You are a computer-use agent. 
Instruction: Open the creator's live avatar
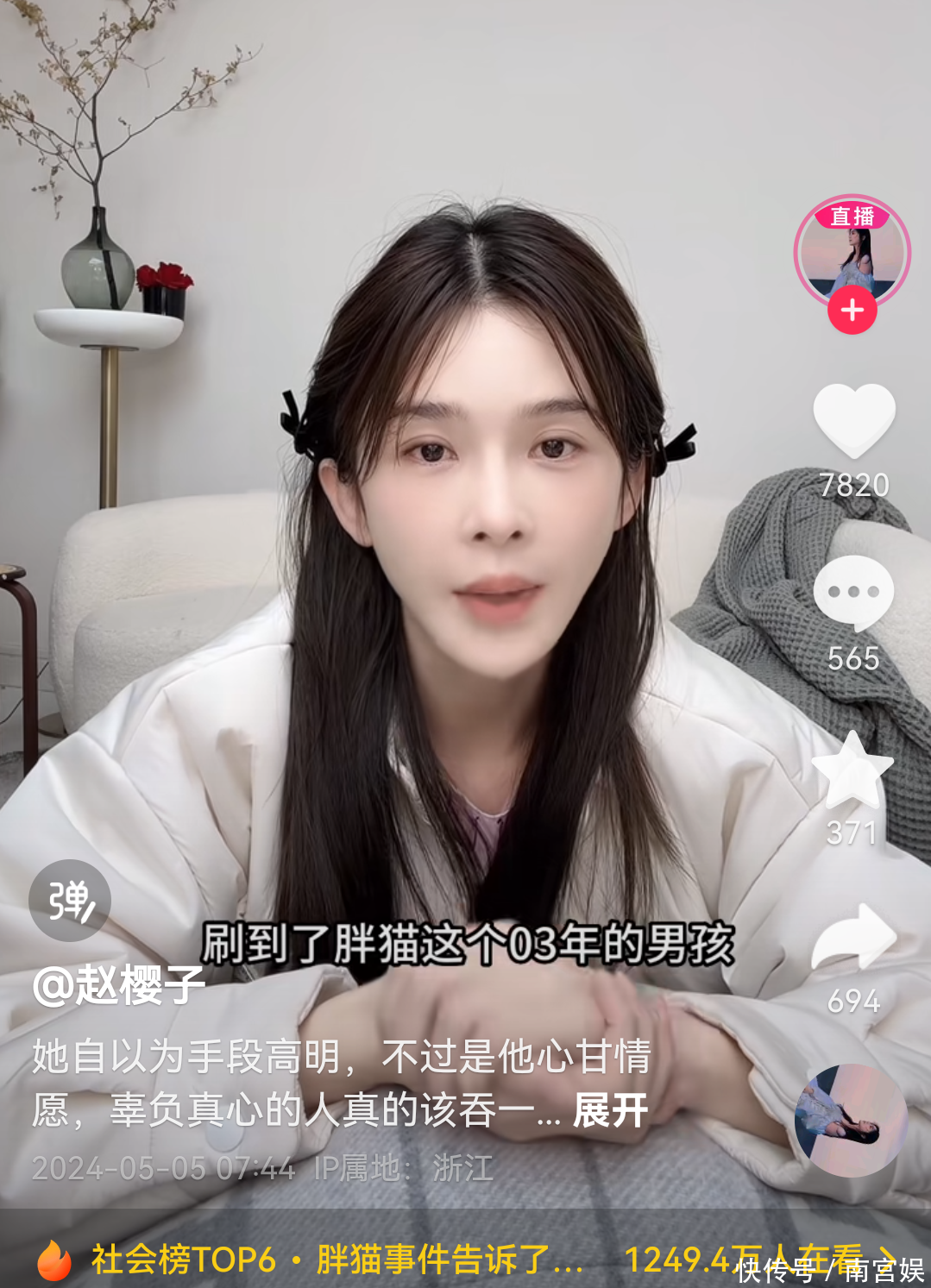coord(852,251)
